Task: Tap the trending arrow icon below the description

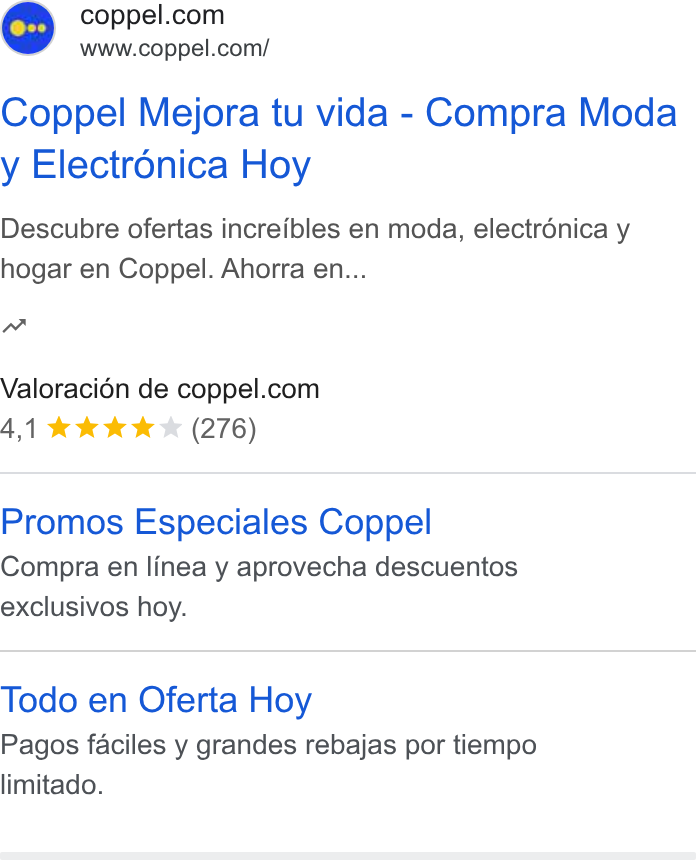Action: (x=14, y=326)
